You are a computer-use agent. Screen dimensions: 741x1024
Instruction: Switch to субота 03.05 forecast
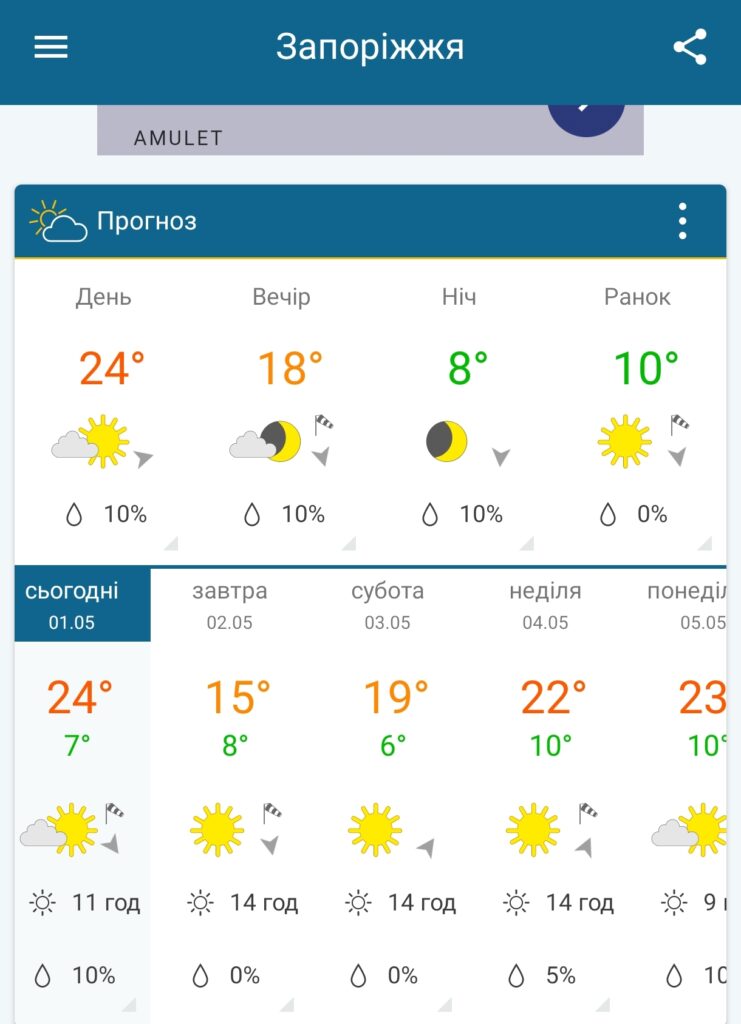[387, 605]
